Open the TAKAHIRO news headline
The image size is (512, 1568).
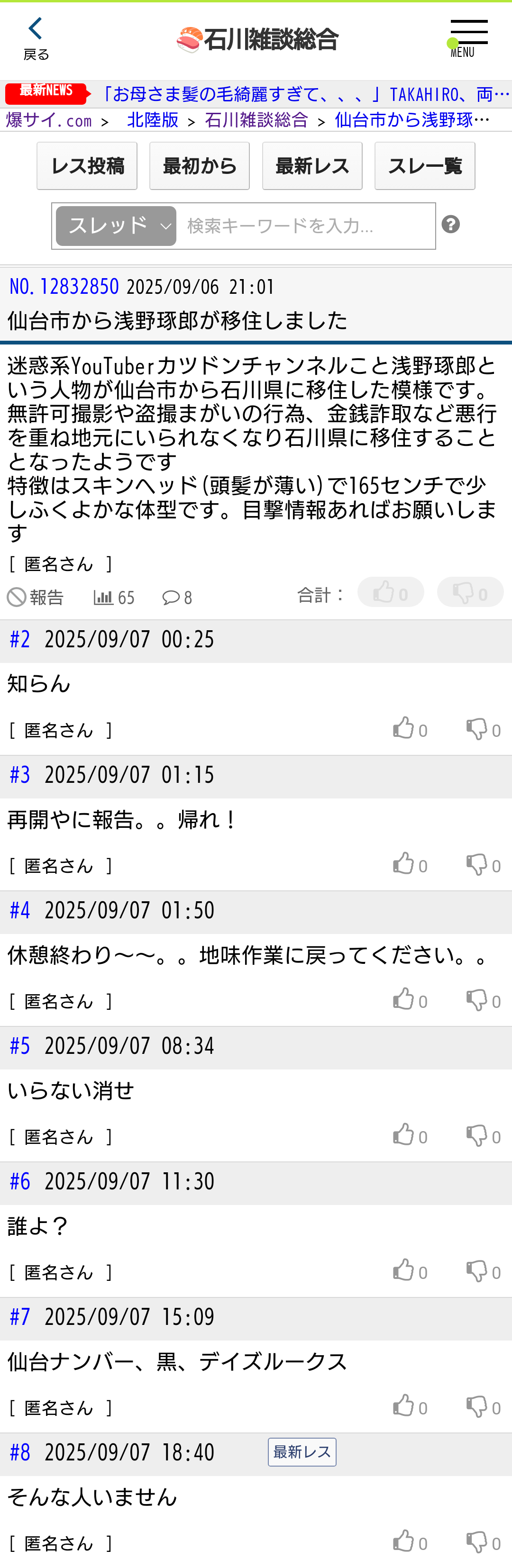click(x=303, y=94)
